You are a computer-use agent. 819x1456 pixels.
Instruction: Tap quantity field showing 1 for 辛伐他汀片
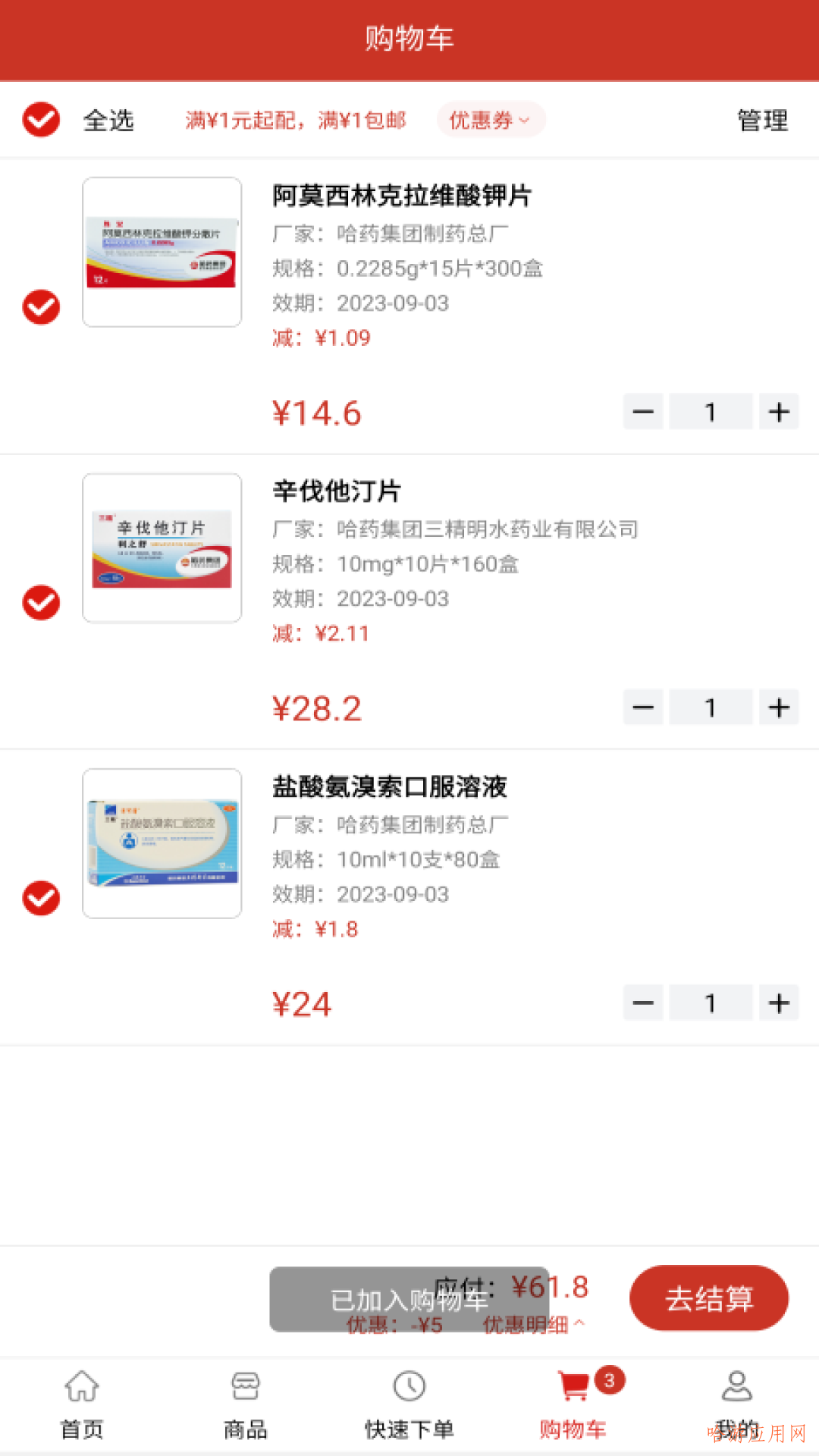(x=711, y=708)
